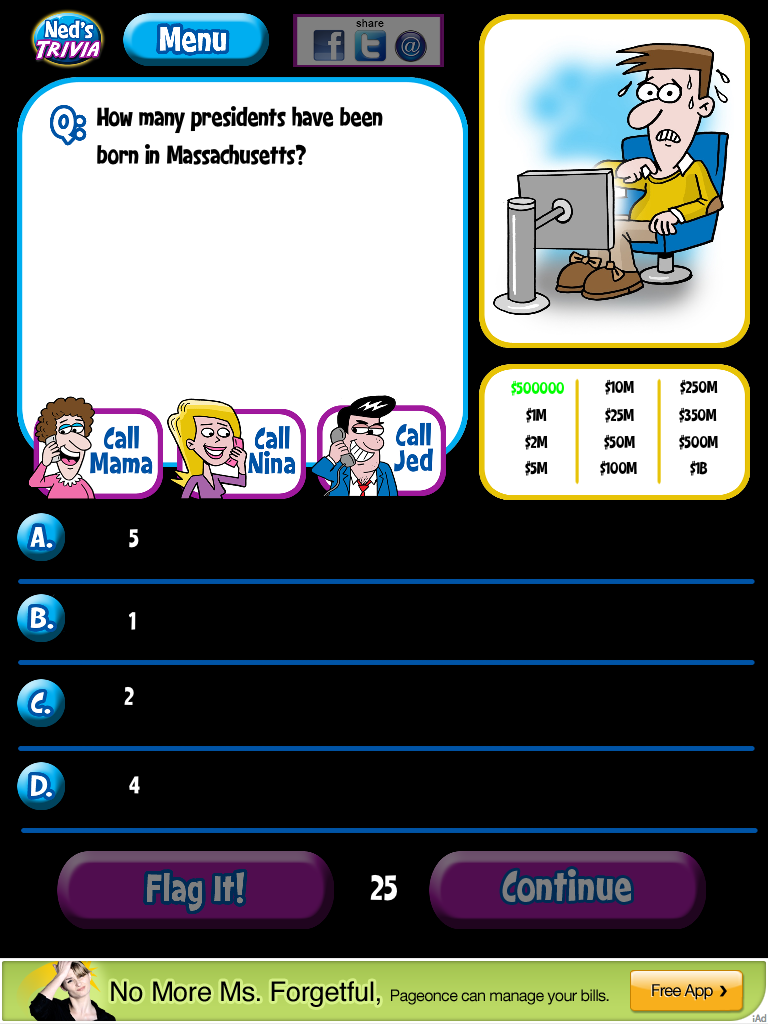Open the Menu button
The image size is (768, 1024).
195,40
